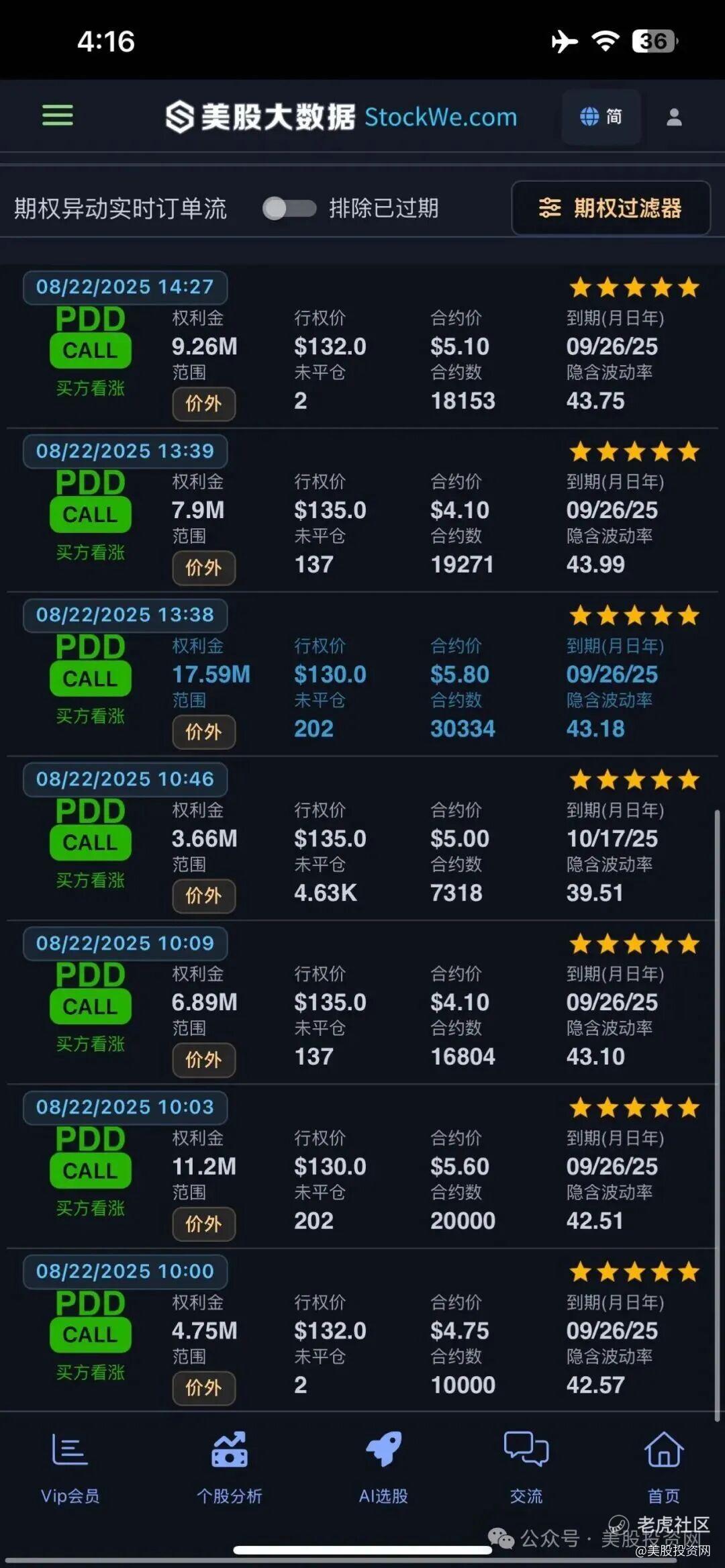Open the hamburger drawer menu
Viewport: 725px width, 1568px height.
coord(58,116)
